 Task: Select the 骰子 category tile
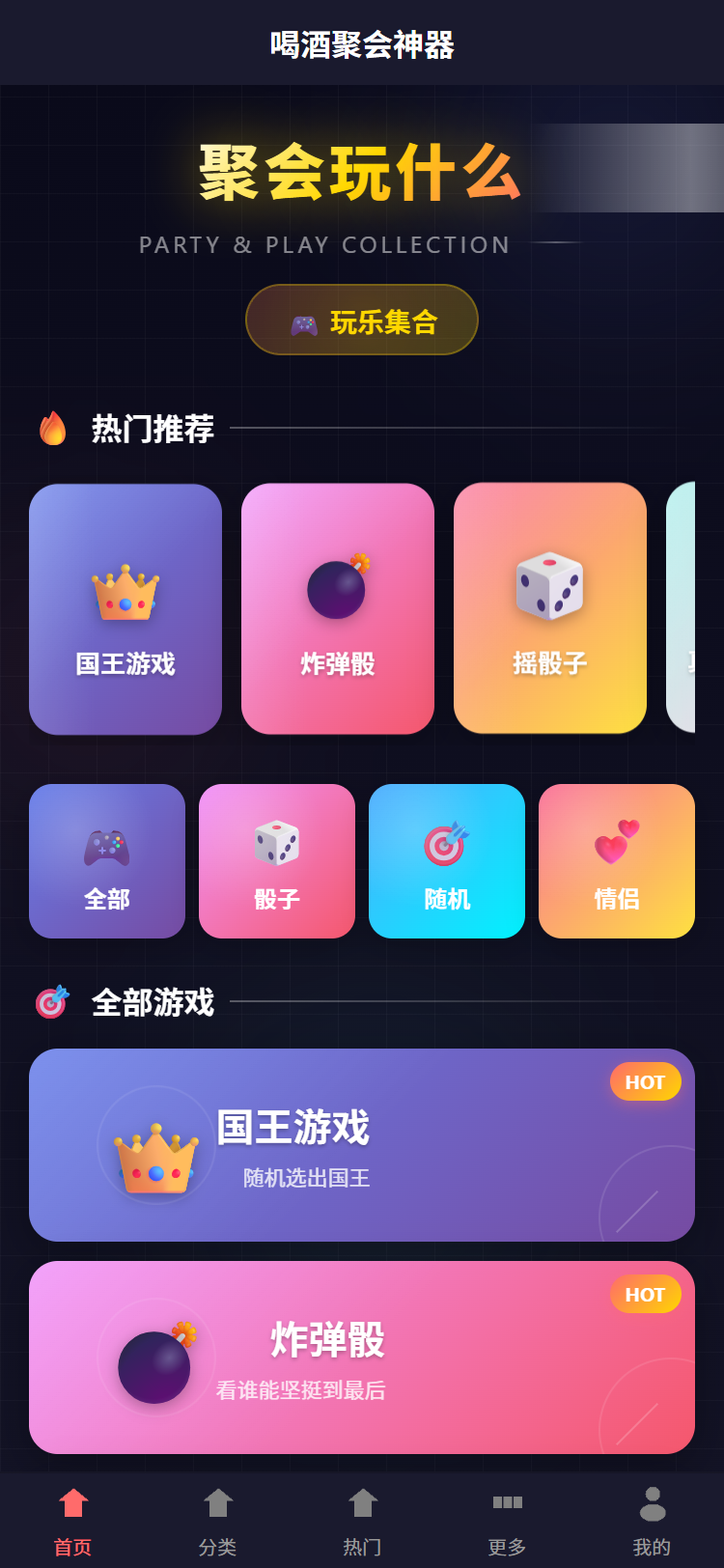tap(277, 861)
